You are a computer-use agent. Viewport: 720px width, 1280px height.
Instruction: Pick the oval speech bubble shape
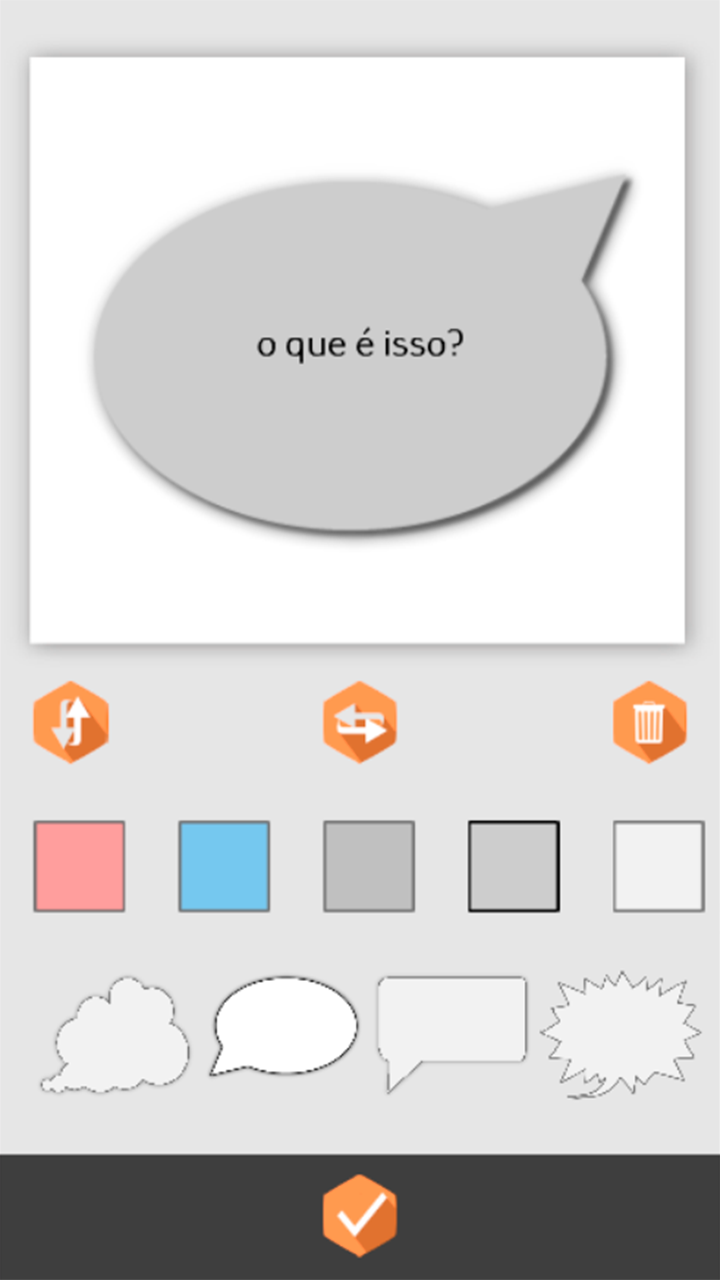(x=284, y=1026)
